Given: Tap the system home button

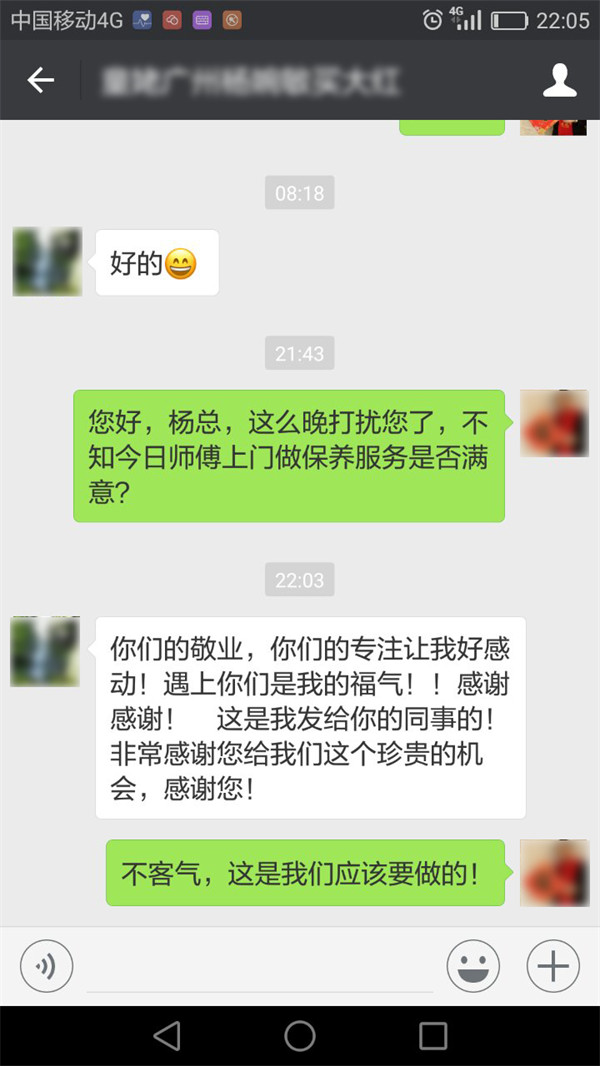Looking at the screenshot, I should [300, 1036].
